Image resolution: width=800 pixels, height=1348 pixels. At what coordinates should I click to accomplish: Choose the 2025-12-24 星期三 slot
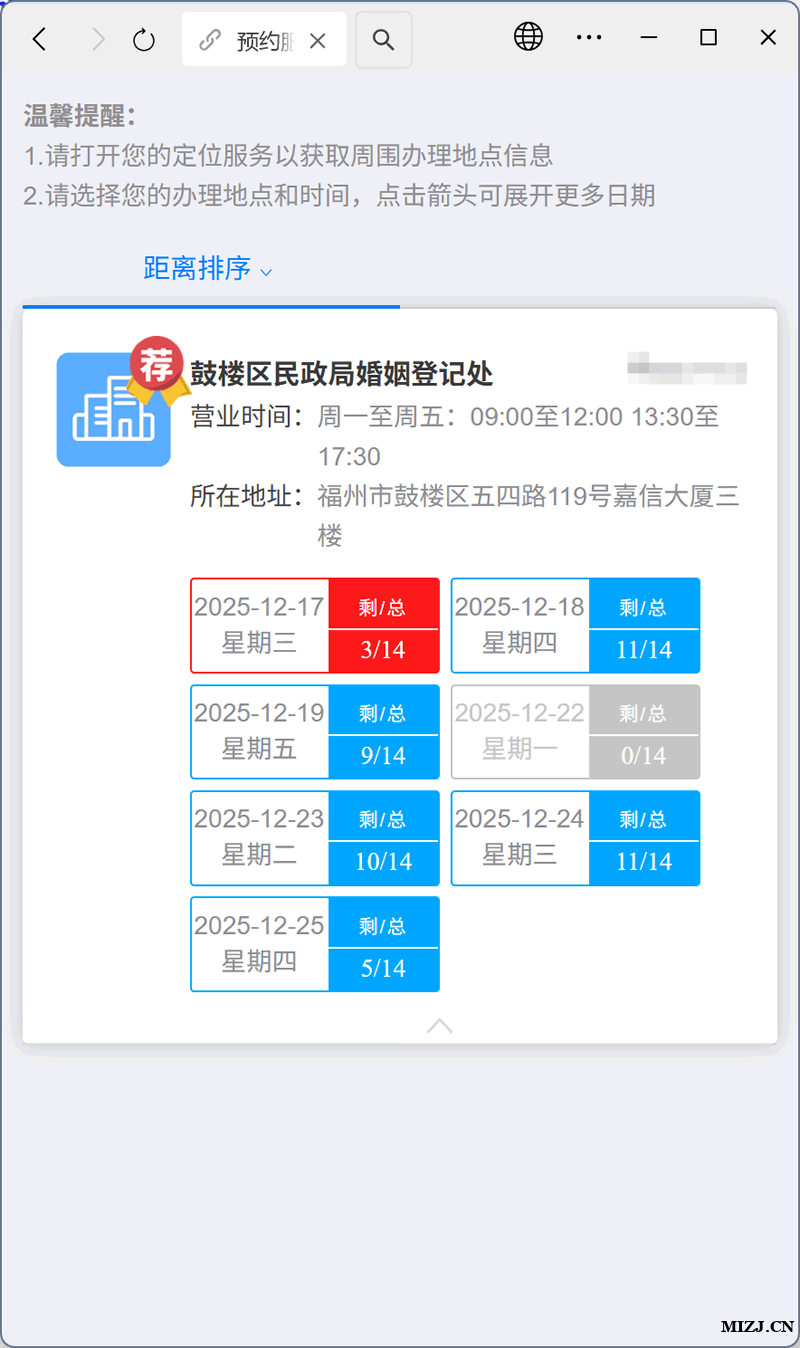pos(575,838)
